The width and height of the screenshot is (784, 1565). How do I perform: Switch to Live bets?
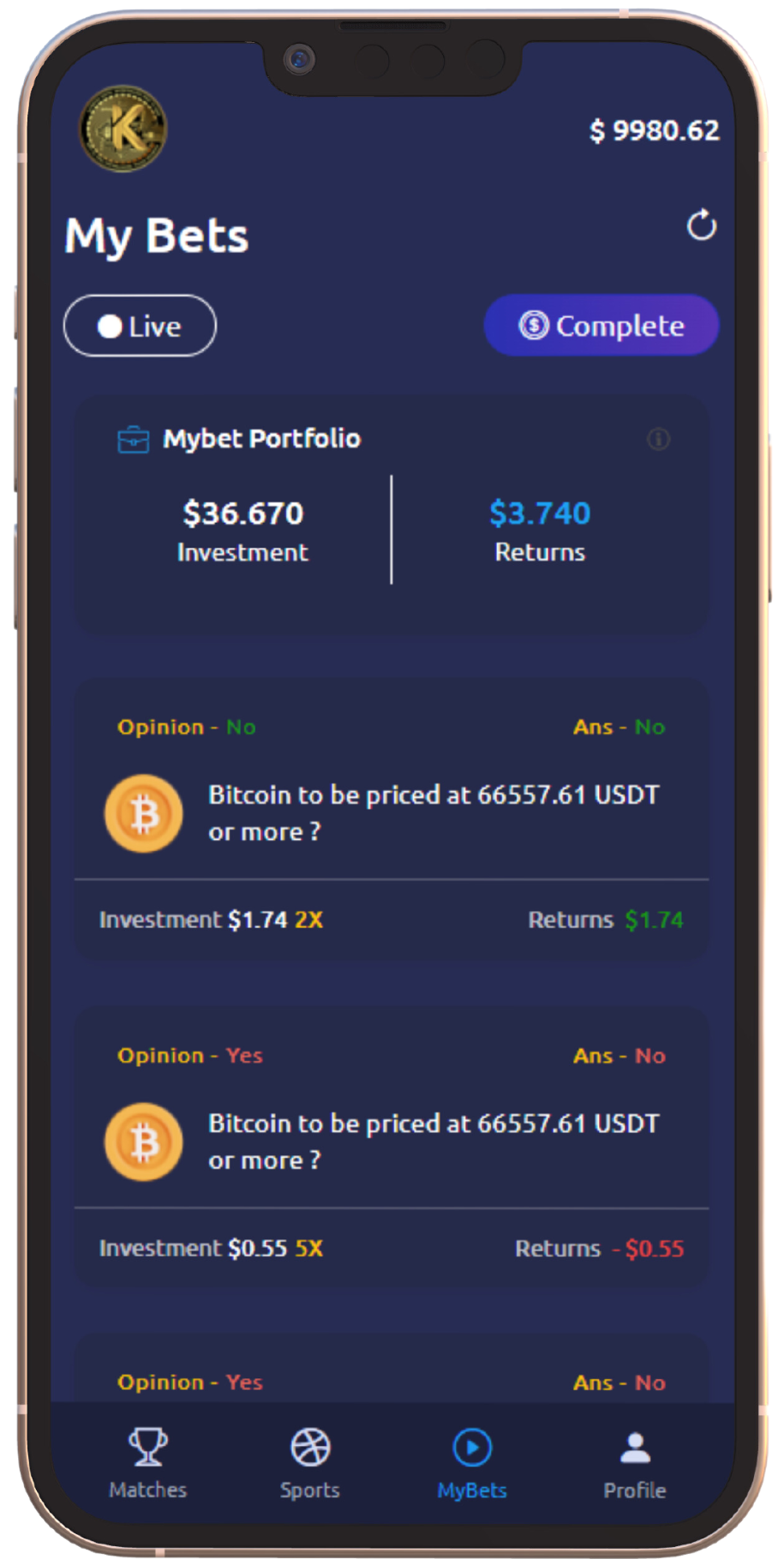coord(140,326)
